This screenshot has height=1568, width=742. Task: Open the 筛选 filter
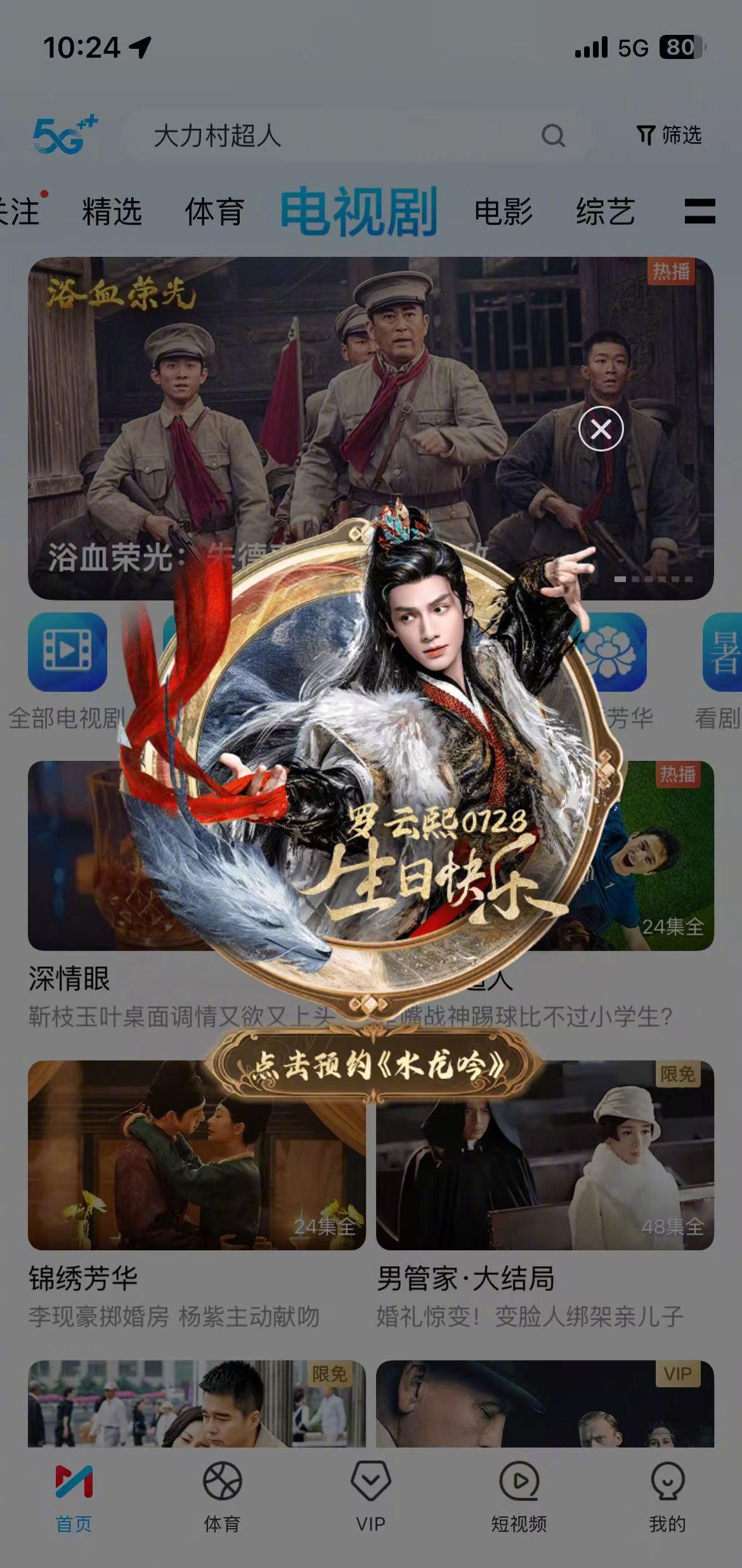(x=669, y=135)
